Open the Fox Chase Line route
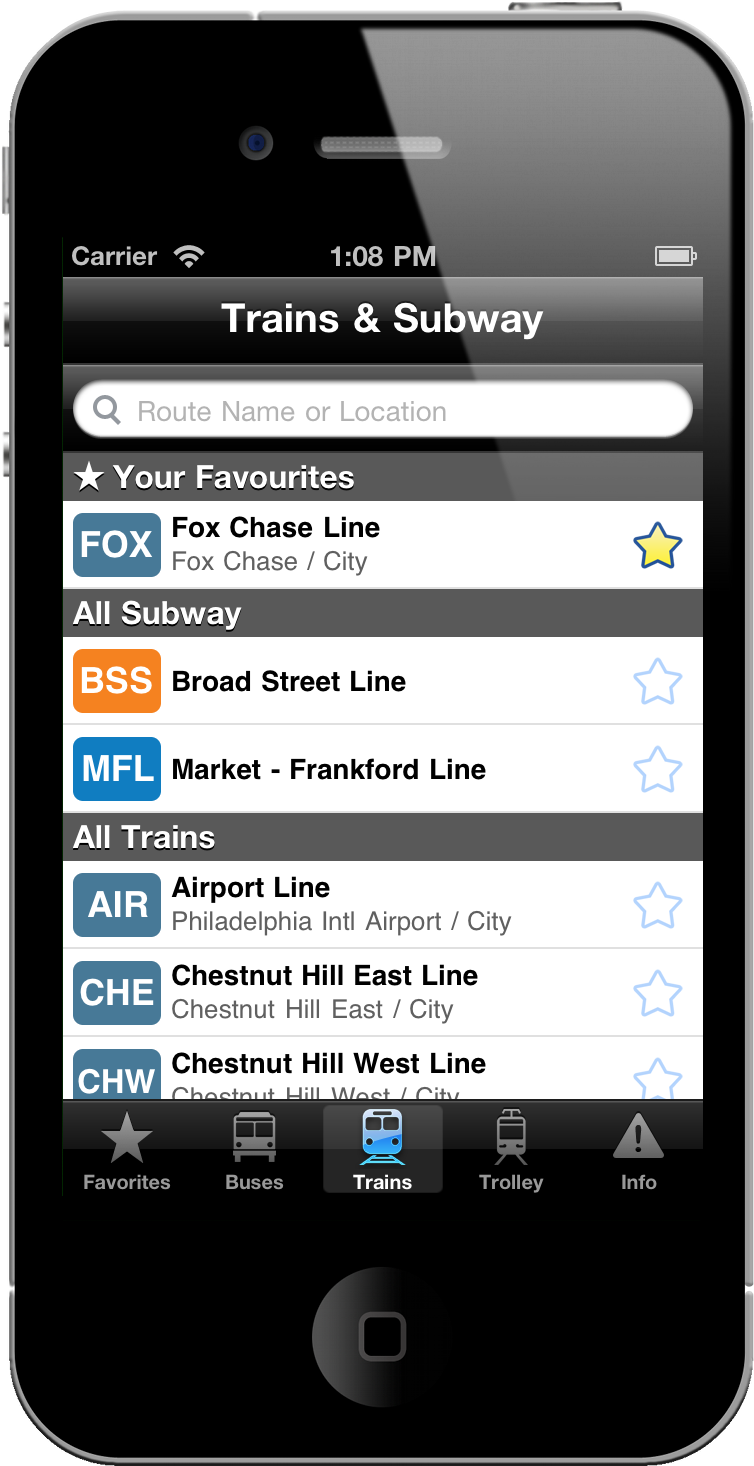754x1466 pixels. pos(383,545)
